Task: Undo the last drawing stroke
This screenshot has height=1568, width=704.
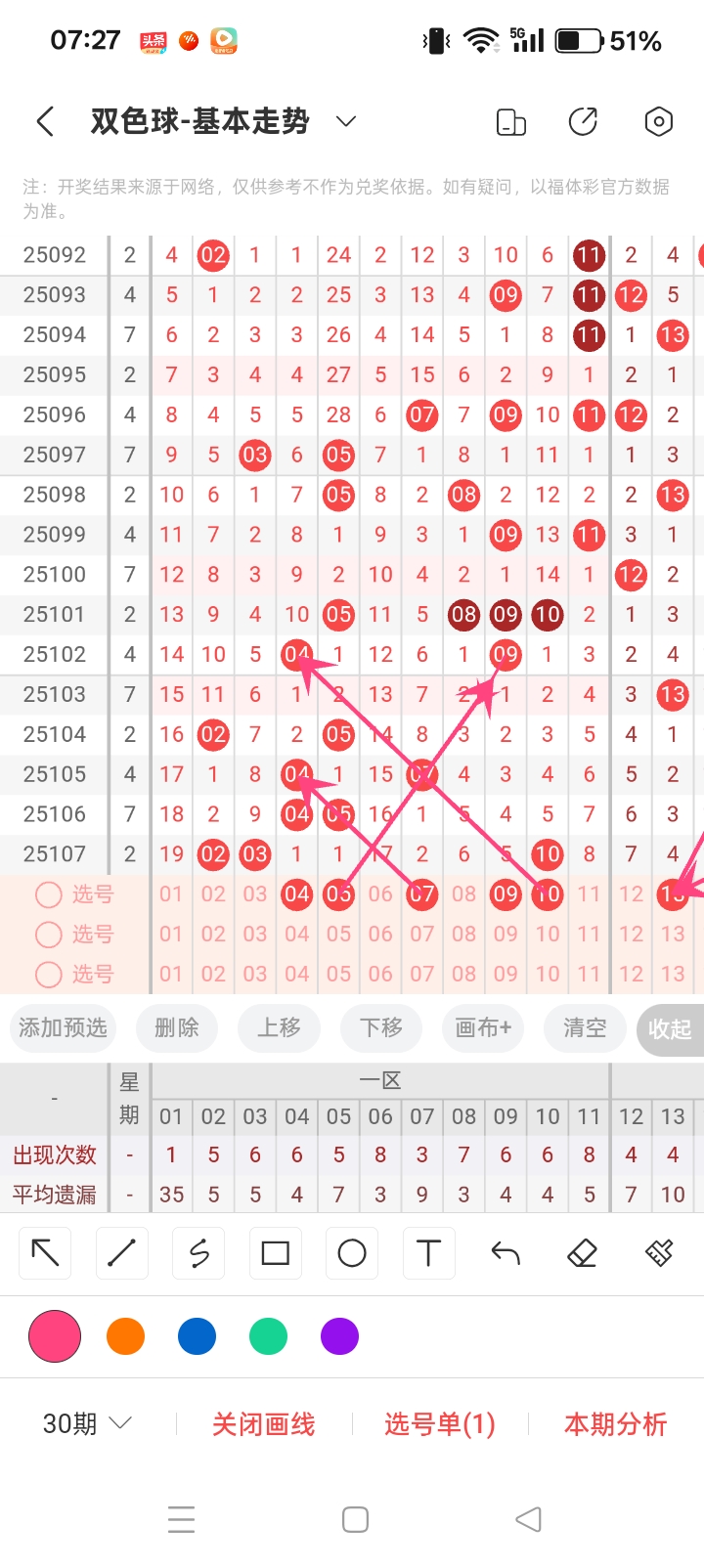Action: click(506, 1252)
